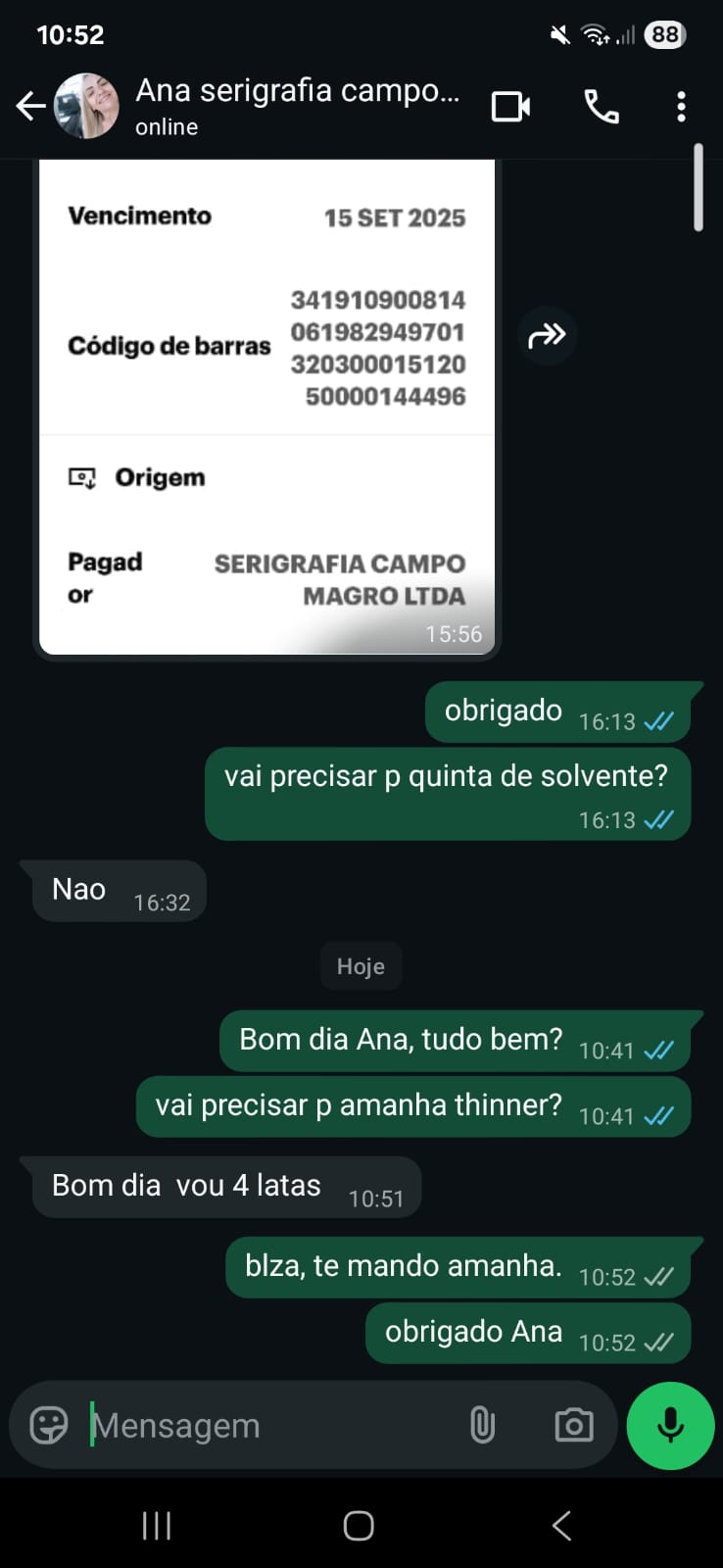The width and height of the screenshot is (723, 1568).
Task: Start a video call with Ana
Action: pyautogui.click(x=510, y=106)
